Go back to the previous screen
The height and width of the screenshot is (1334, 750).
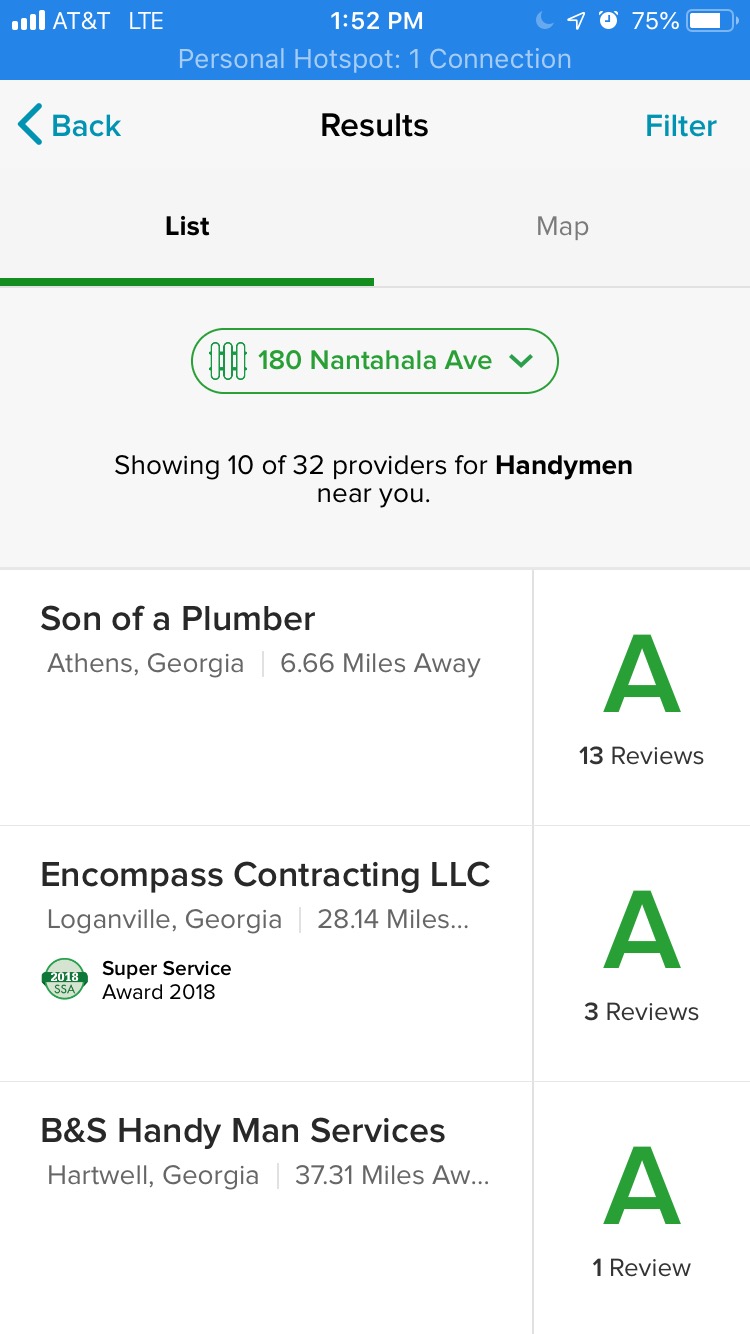[x=69, y=126]
